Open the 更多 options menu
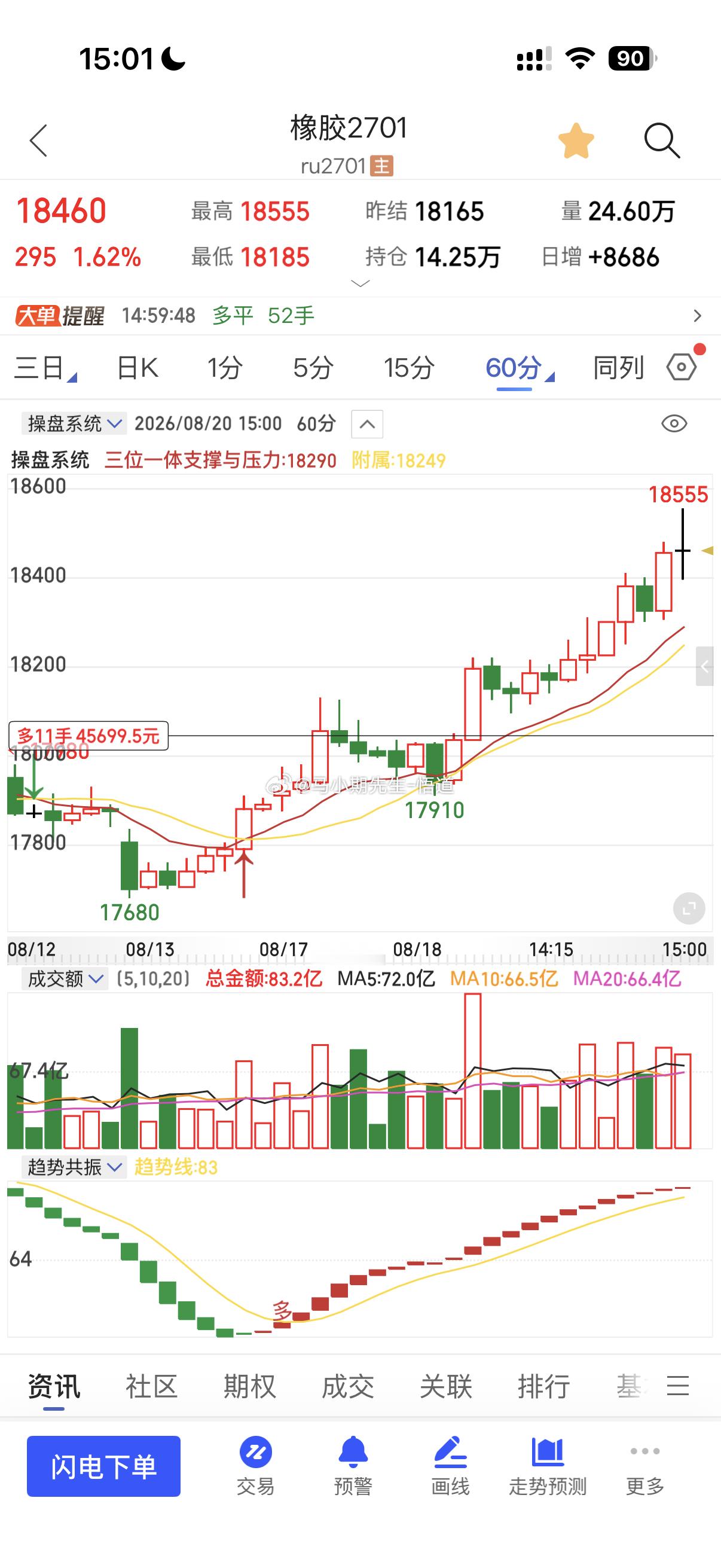Image resolution: width=721 pixels, height=1568 pixels. coord(645,1466)
